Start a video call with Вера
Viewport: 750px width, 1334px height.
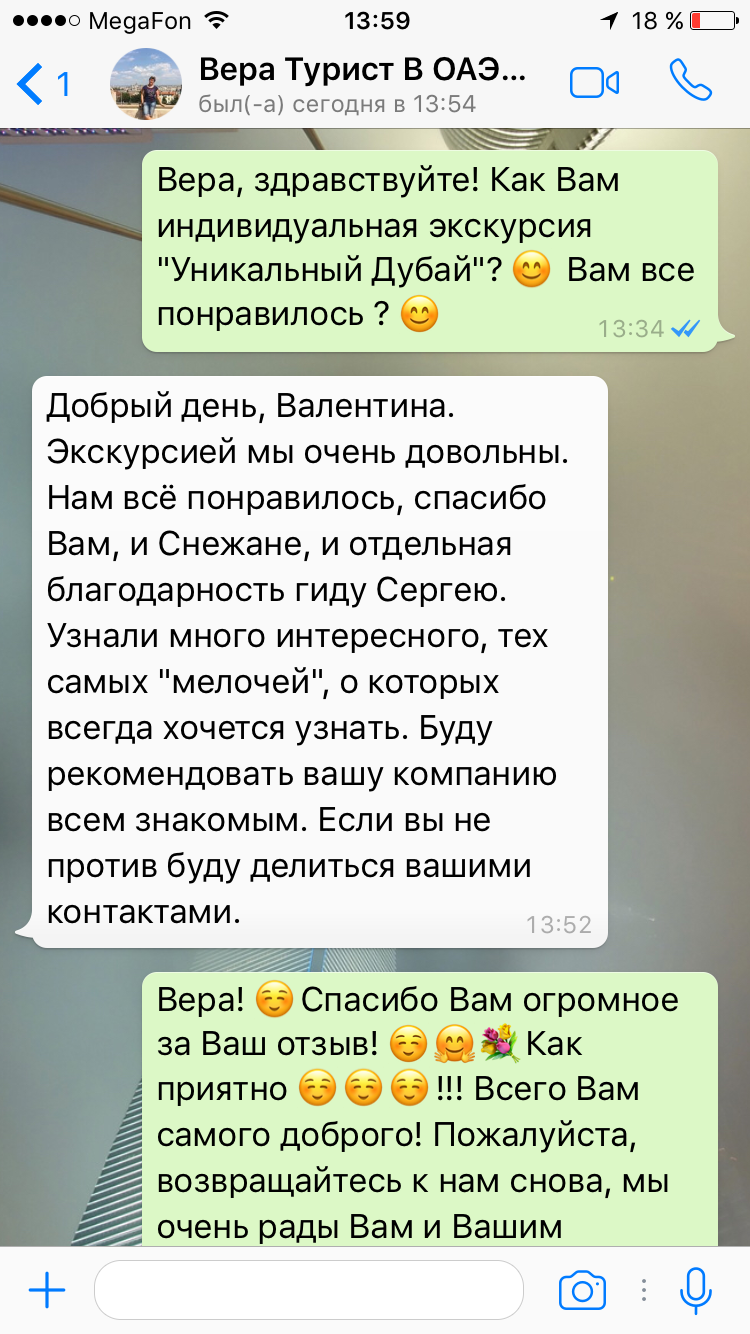point(595,83)
